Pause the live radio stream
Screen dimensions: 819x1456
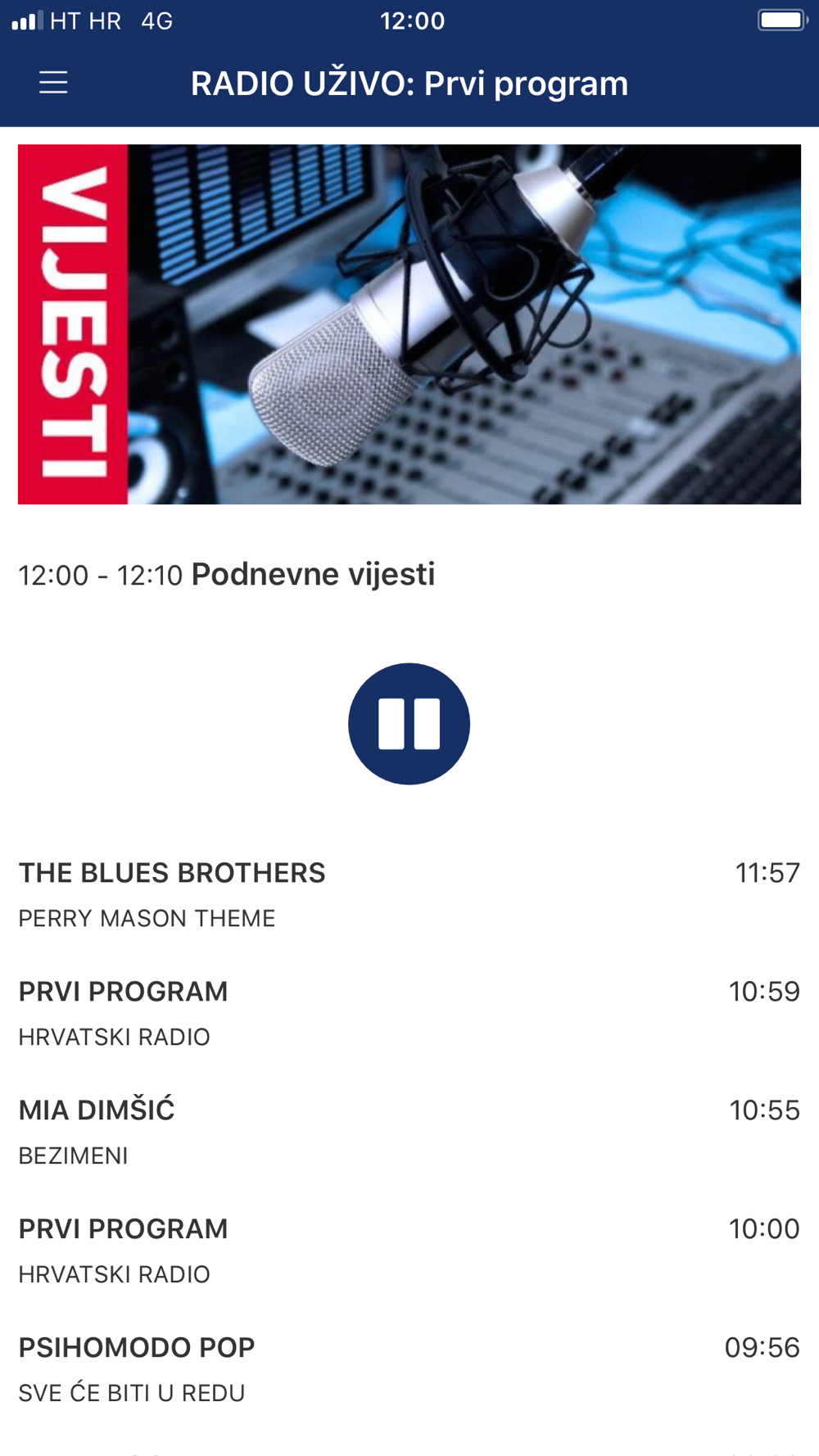[409, 723]
